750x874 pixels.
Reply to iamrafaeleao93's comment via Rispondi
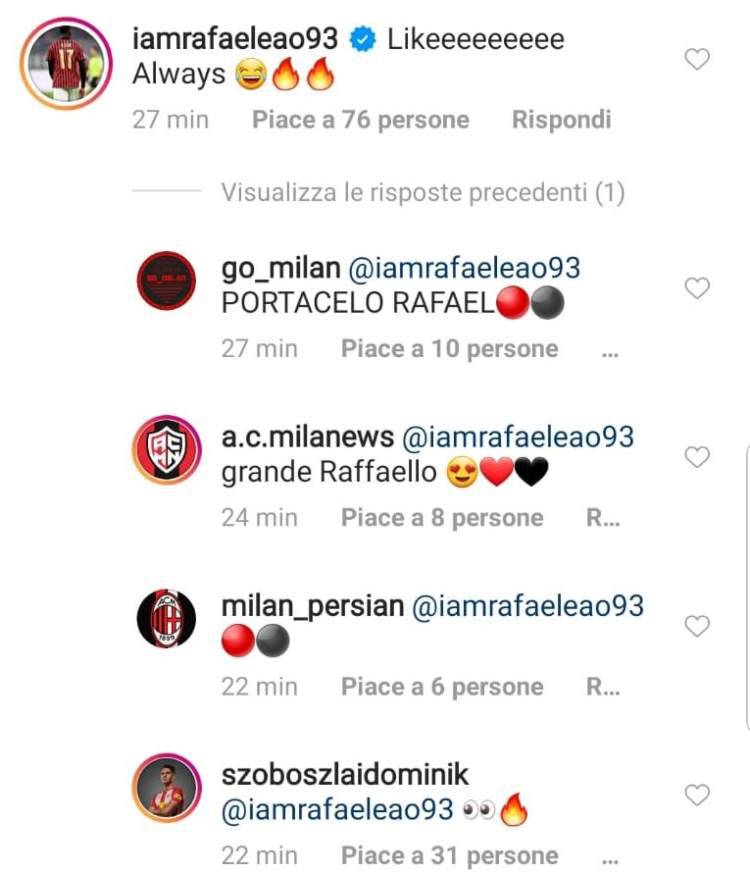click(x=560, y=120)
